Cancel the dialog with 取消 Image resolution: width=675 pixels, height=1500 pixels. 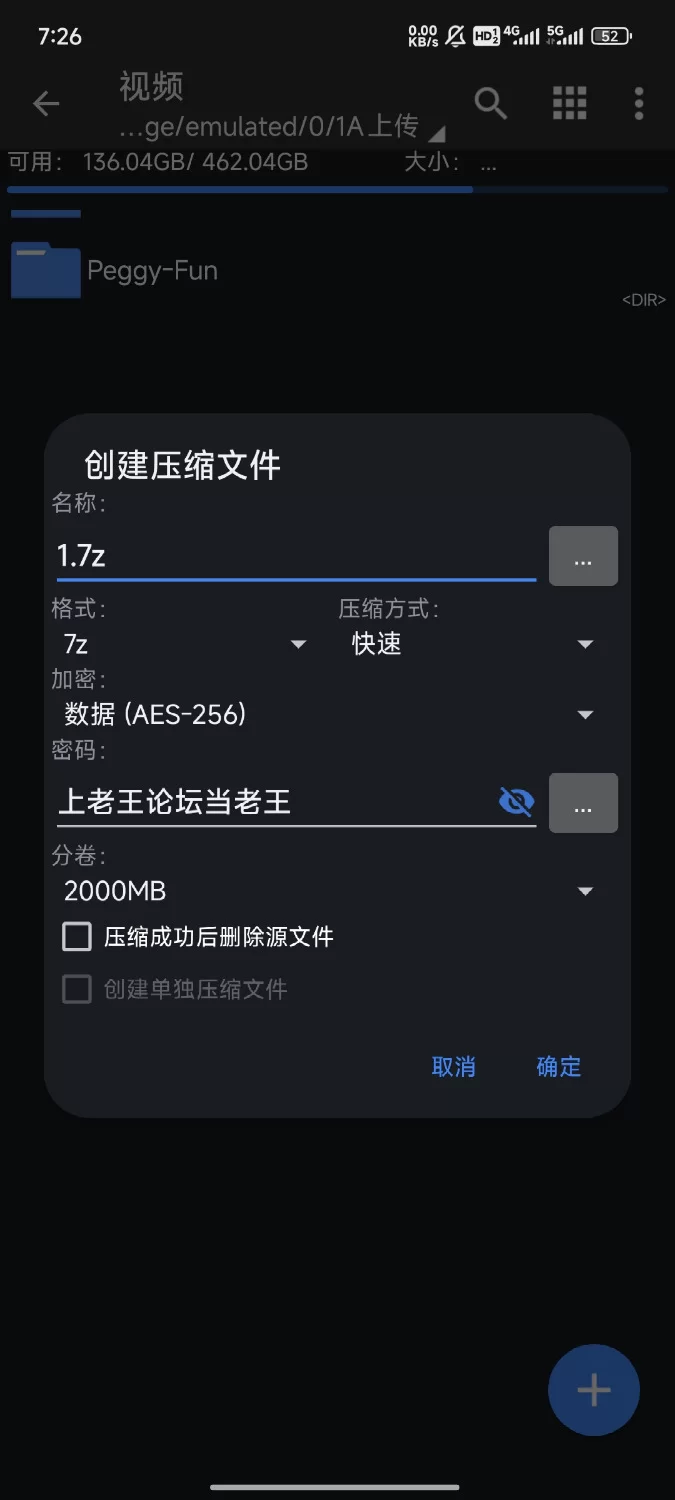click(453, 1067)
